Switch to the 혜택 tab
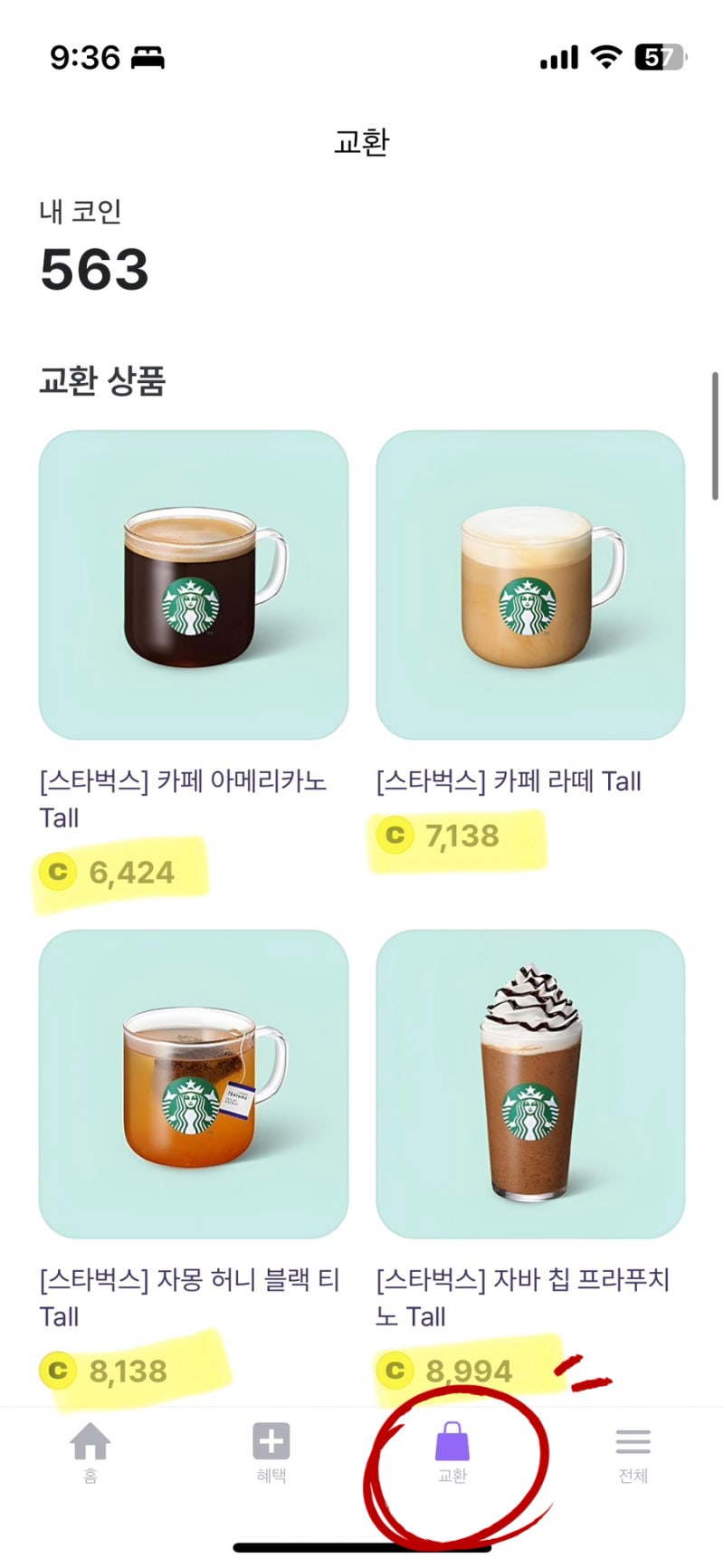The image size is (724, 1568). (x=270, y=1459)
